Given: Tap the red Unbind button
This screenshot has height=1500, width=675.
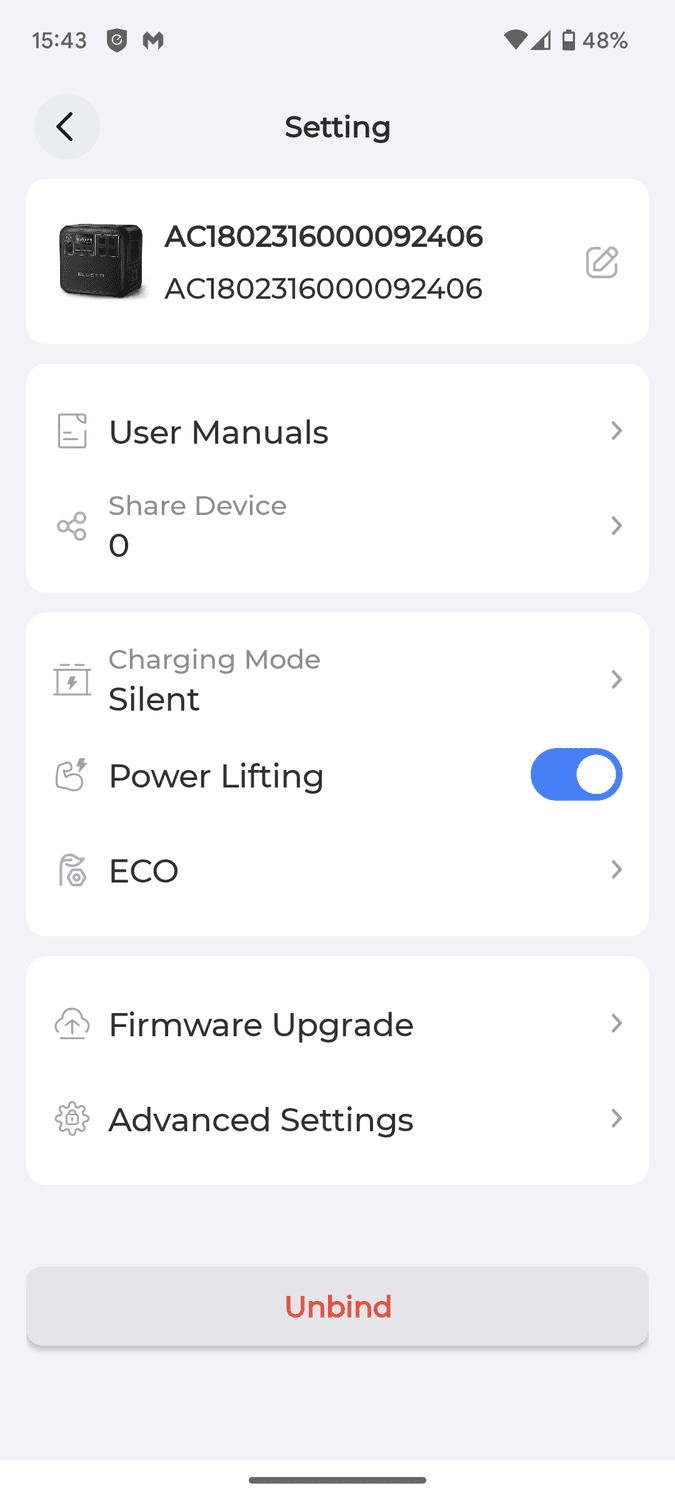Looking at the screenshot, I should click(x=337, y=1306).
